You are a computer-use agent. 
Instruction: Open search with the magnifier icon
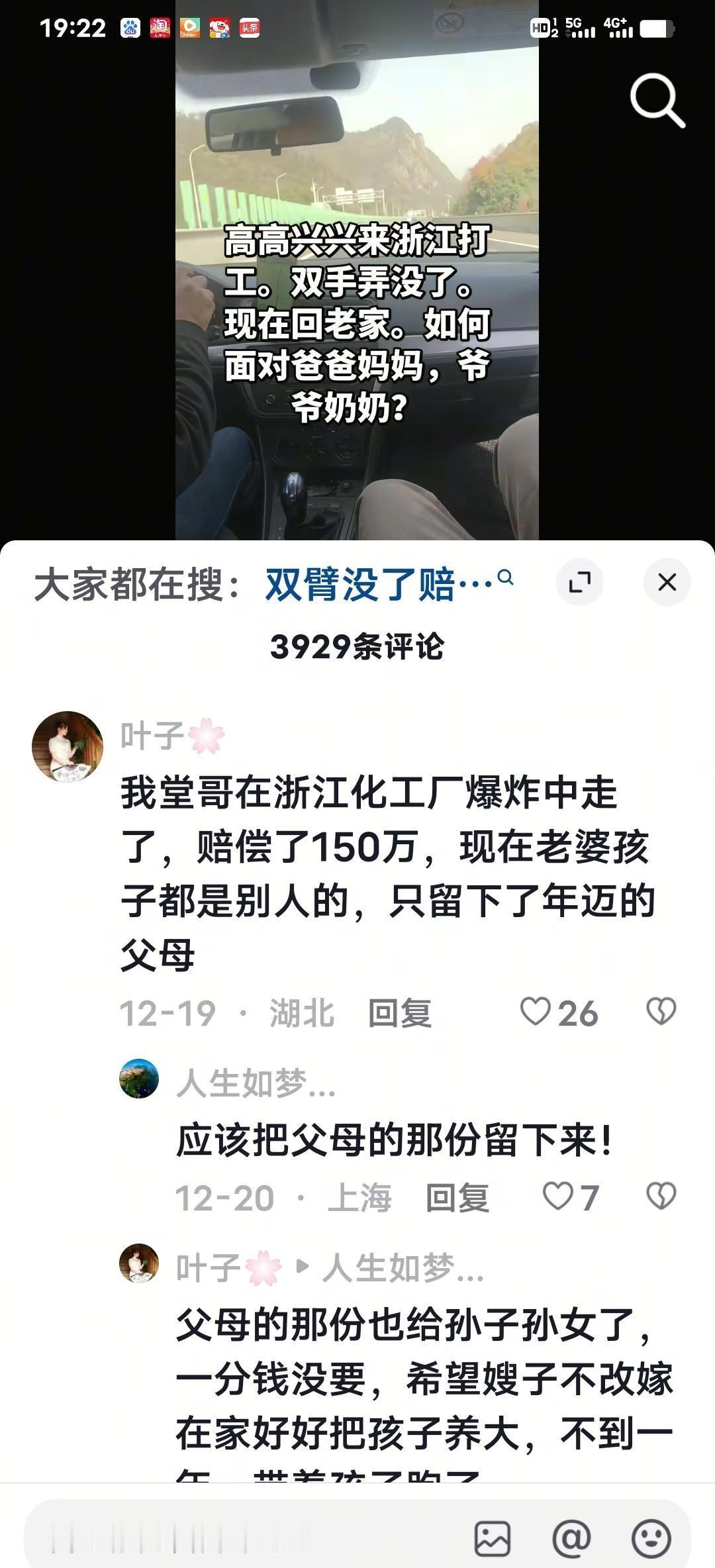click(657, 101)
